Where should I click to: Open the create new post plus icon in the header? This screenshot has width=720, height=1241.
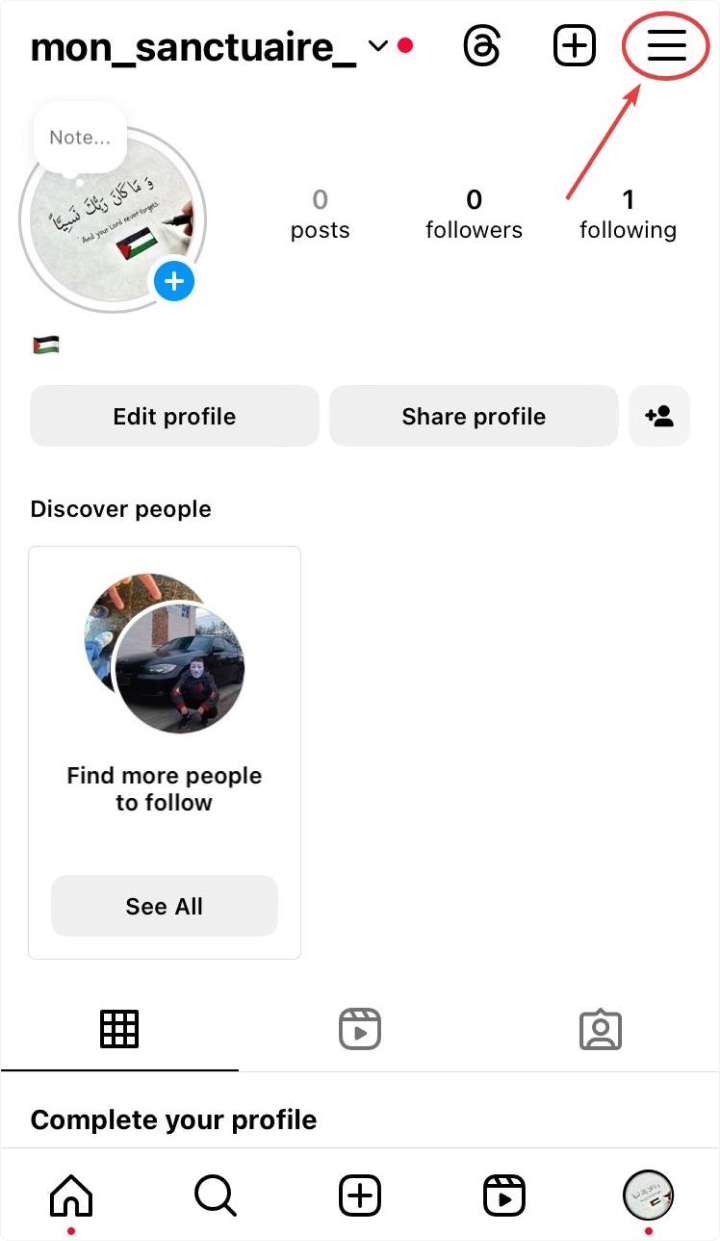coord(574,46)
